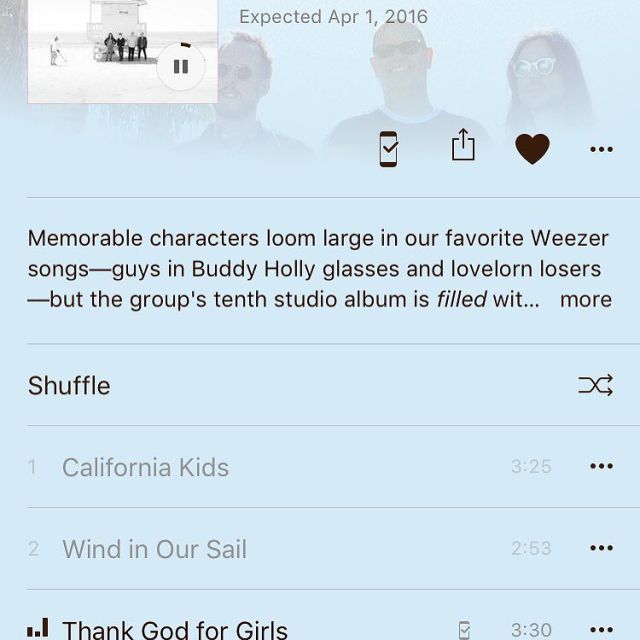
Task: Expand the album description with more
Action: click(585, 300)
